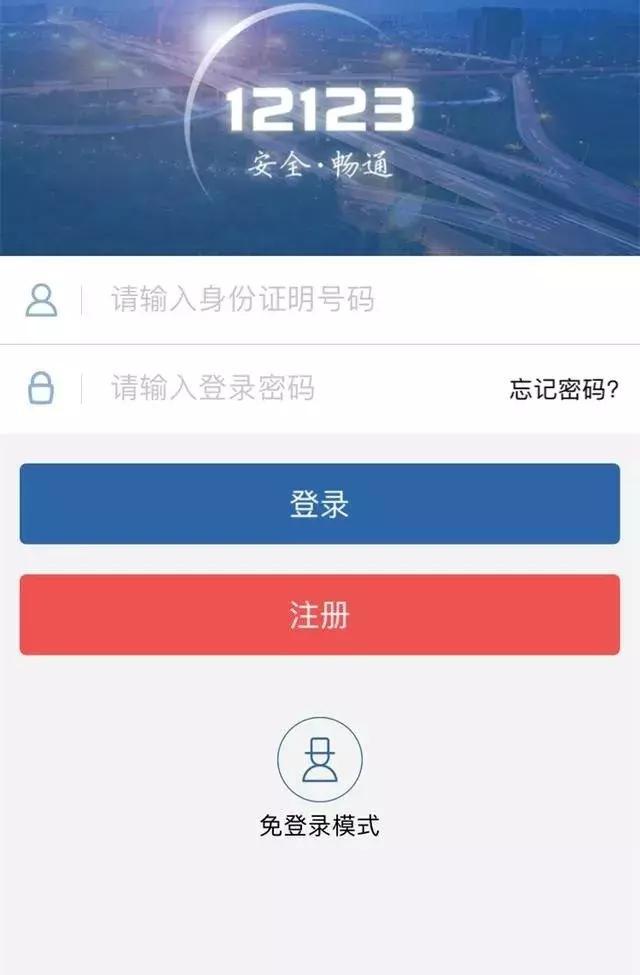Tap the red 注册 button
Image resolution: width=640 pixels, height=975 pixels.
point(319,615)
